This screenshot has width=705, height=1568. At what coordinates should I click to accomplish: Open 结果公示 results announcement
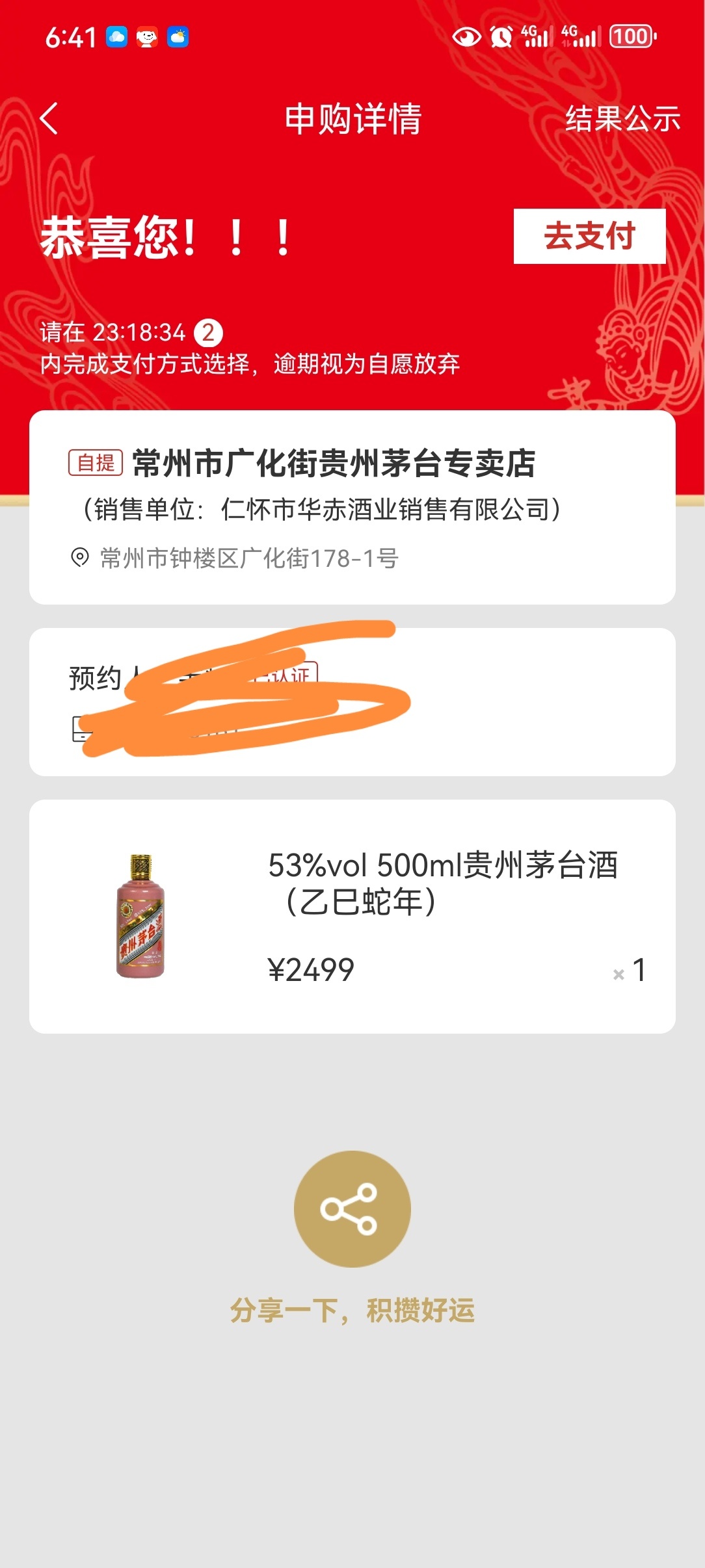point(622,119)
